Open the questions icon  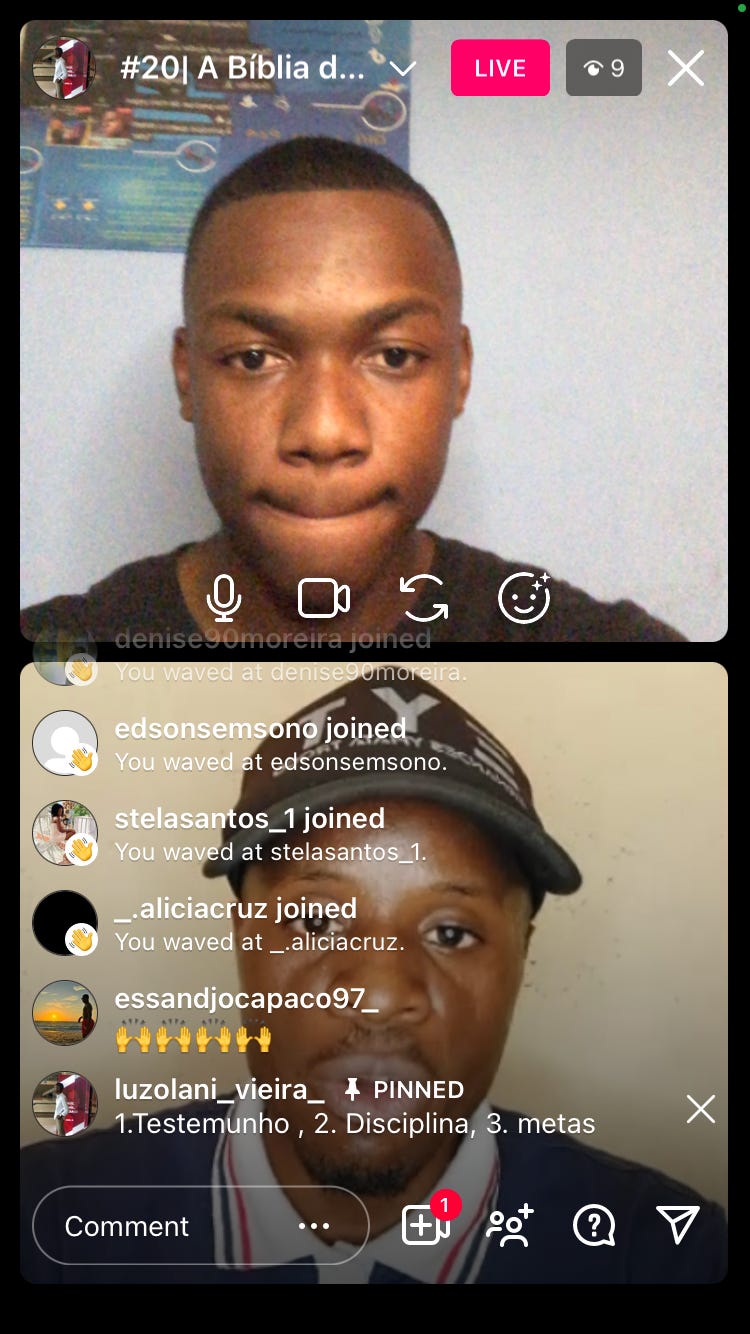point(594,1225)
